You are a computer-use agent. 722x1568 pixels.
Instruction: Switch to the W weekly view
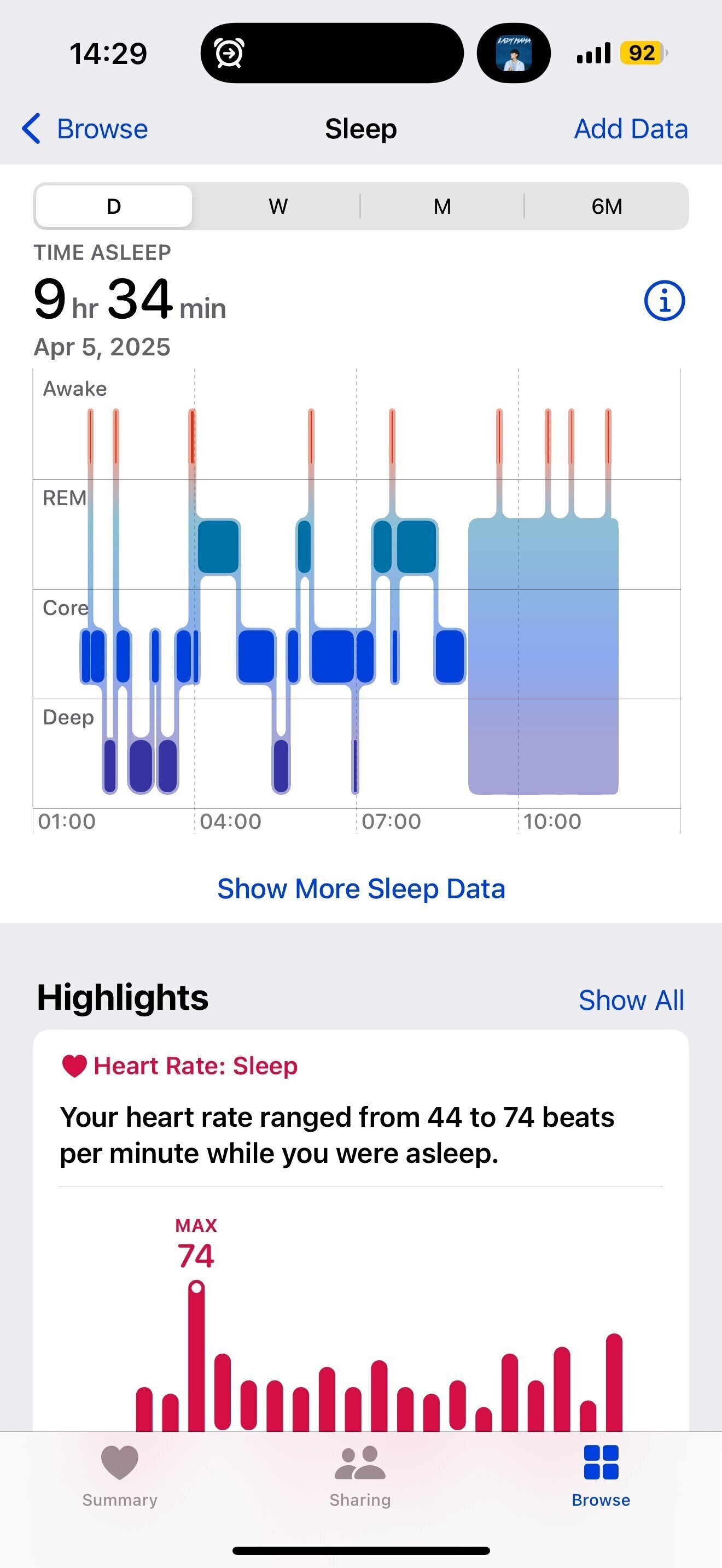[x=278, y=206]
